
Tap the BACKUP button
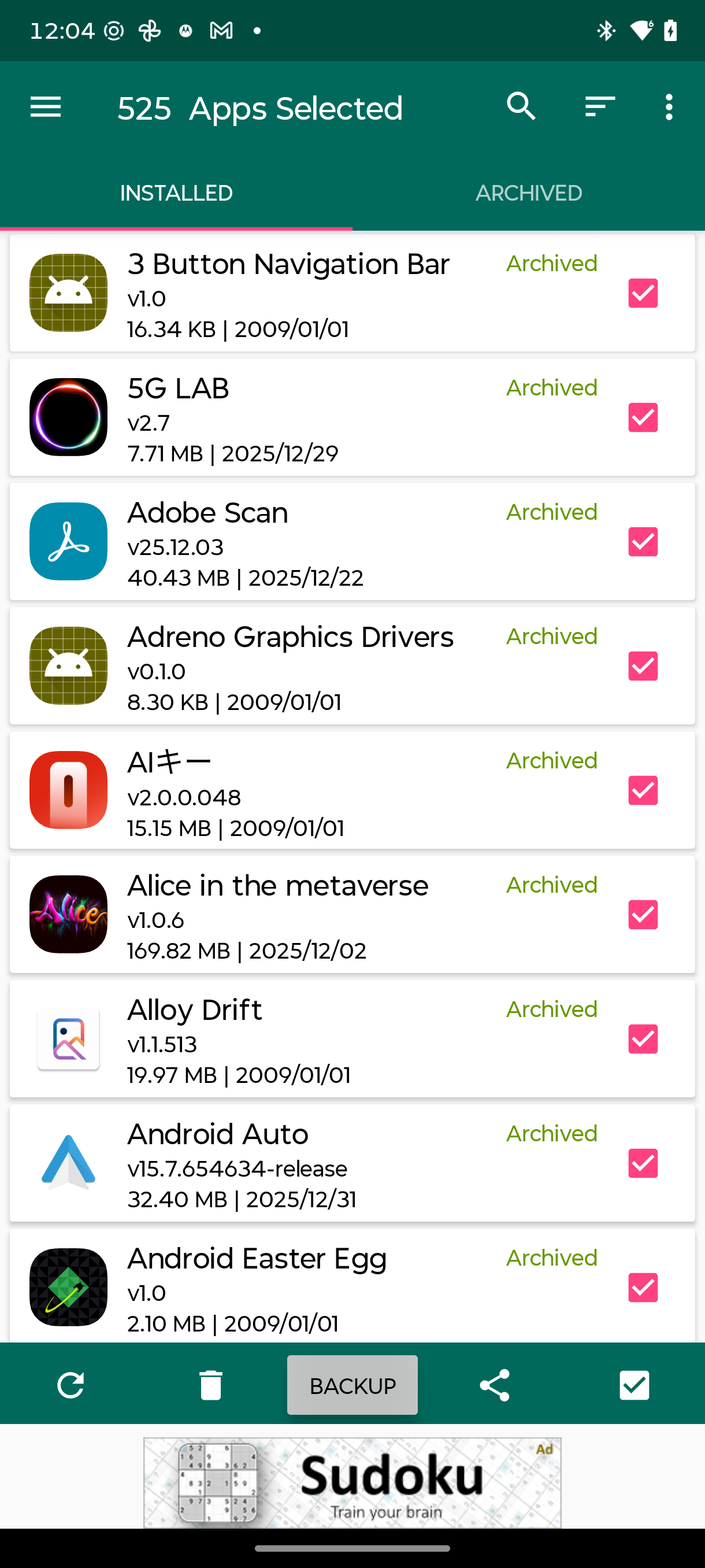coord(352,1385)
